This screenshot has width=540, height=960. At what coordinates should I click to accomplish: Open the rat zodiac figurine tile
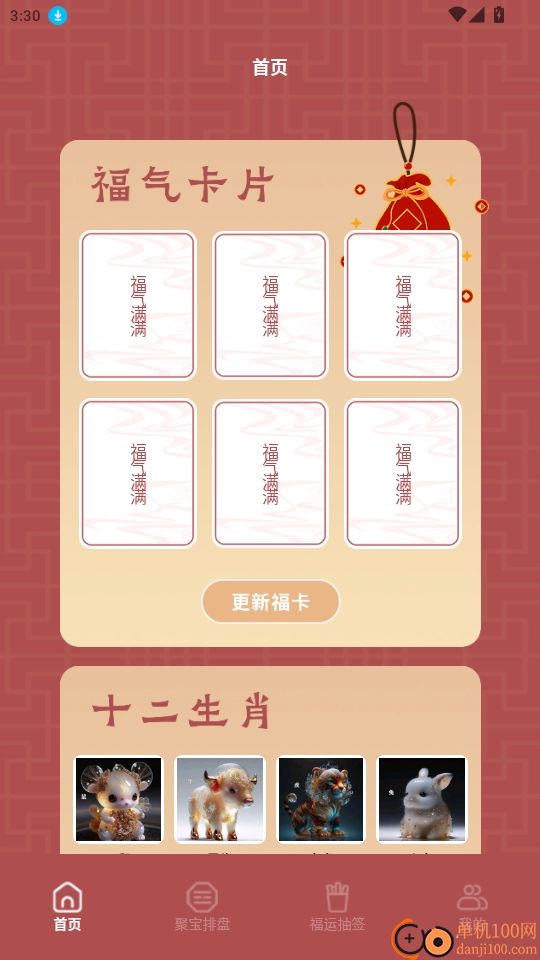coord(119,799)
